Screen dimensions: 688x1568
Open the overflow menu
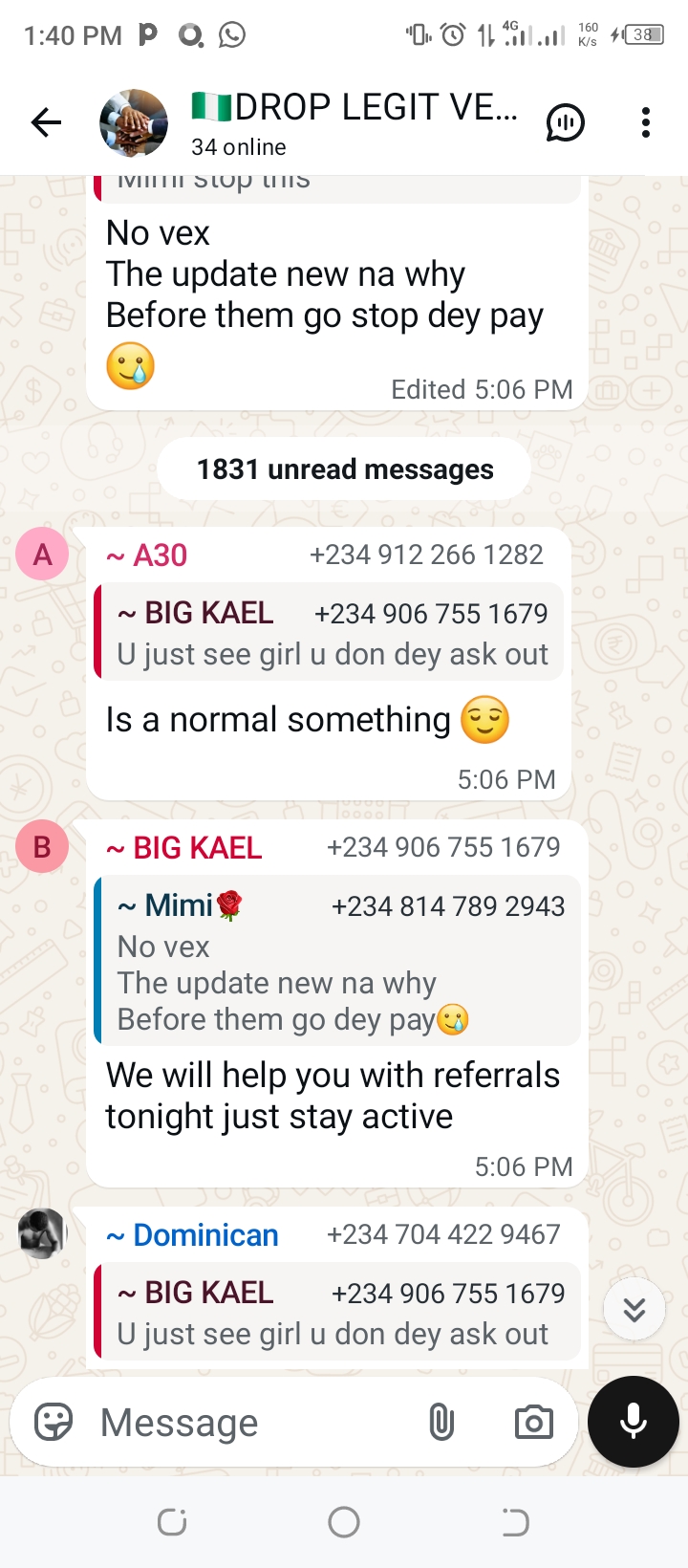(646, 123)
